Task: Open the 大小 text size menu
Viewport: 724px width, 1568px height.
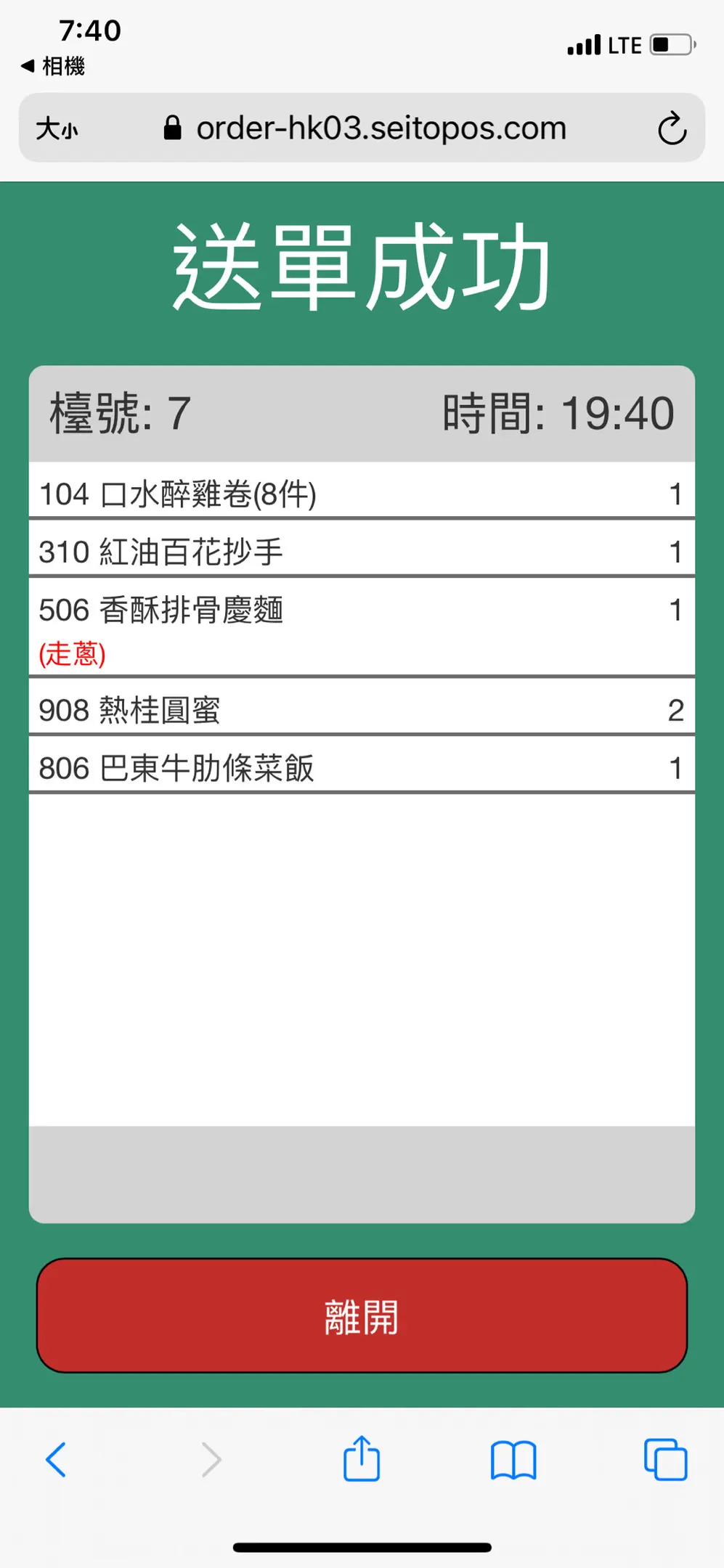Action: (x=57, y=129)
